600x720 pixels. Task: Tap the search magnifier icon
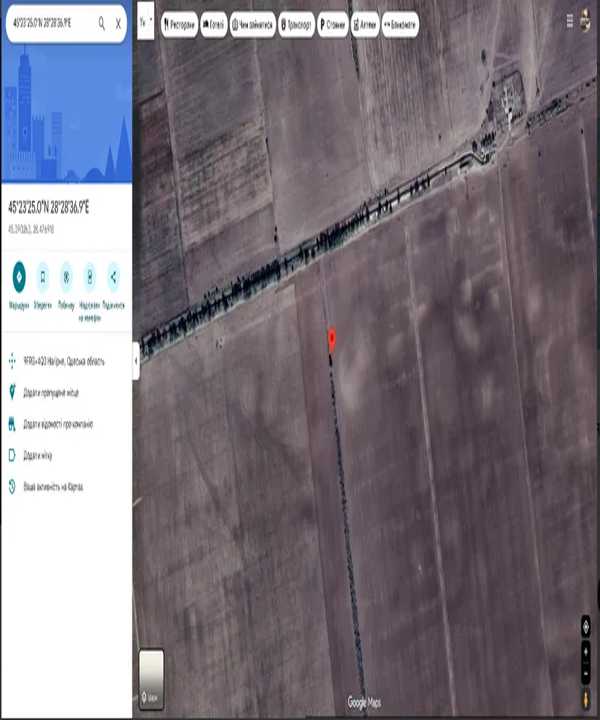tap(101, 23)
